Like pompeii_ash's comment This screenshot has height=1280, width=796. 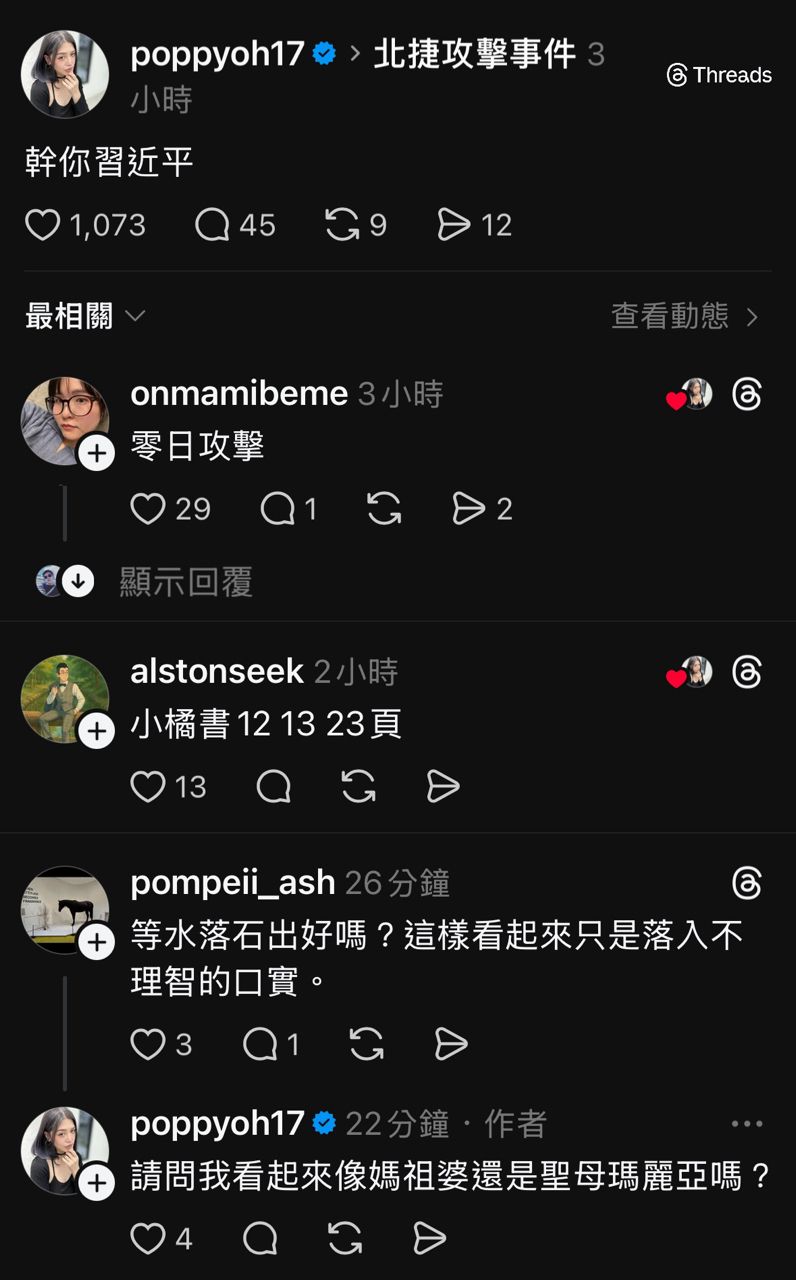[148, 1045]
